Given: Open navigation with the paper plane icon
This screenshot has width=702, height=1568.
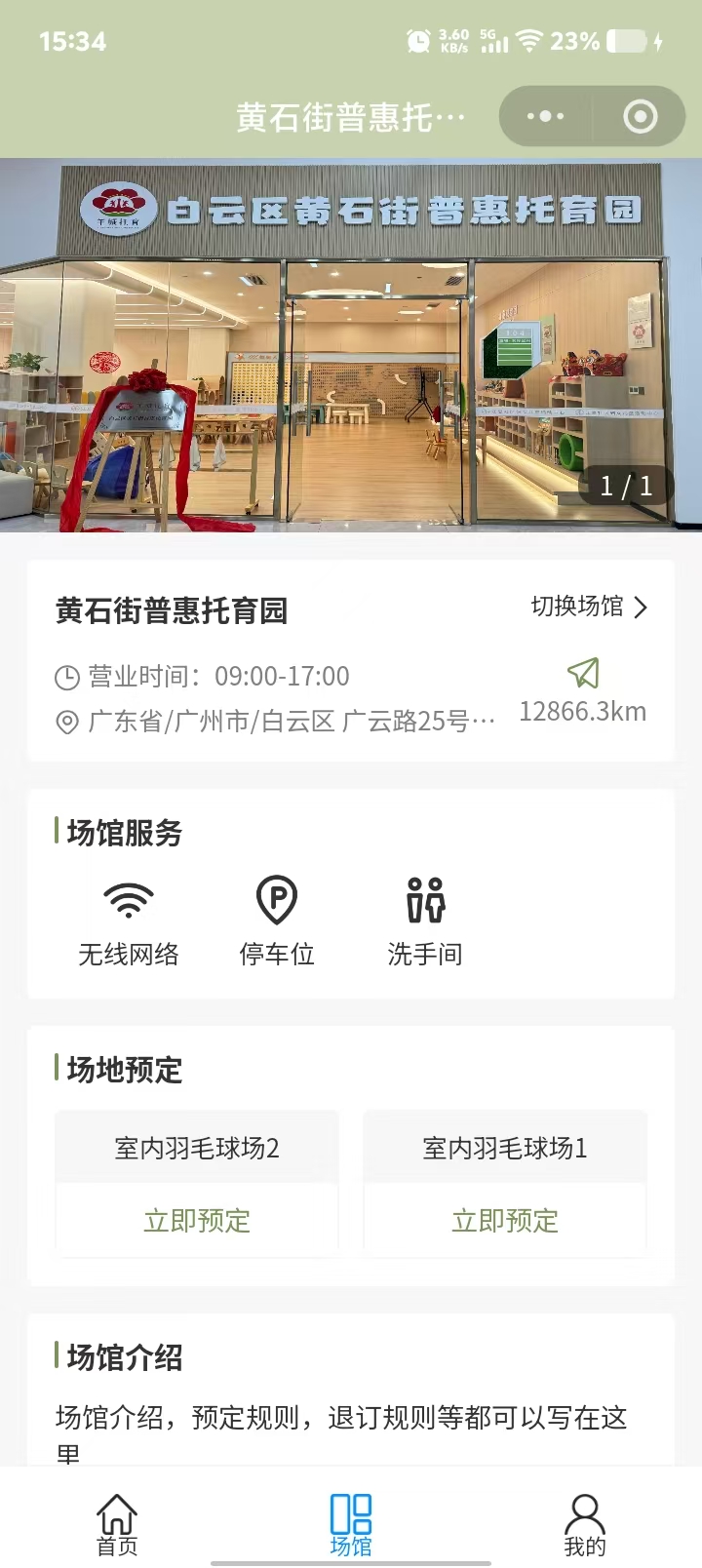Looking at the screenshot, I should (583, 674).
